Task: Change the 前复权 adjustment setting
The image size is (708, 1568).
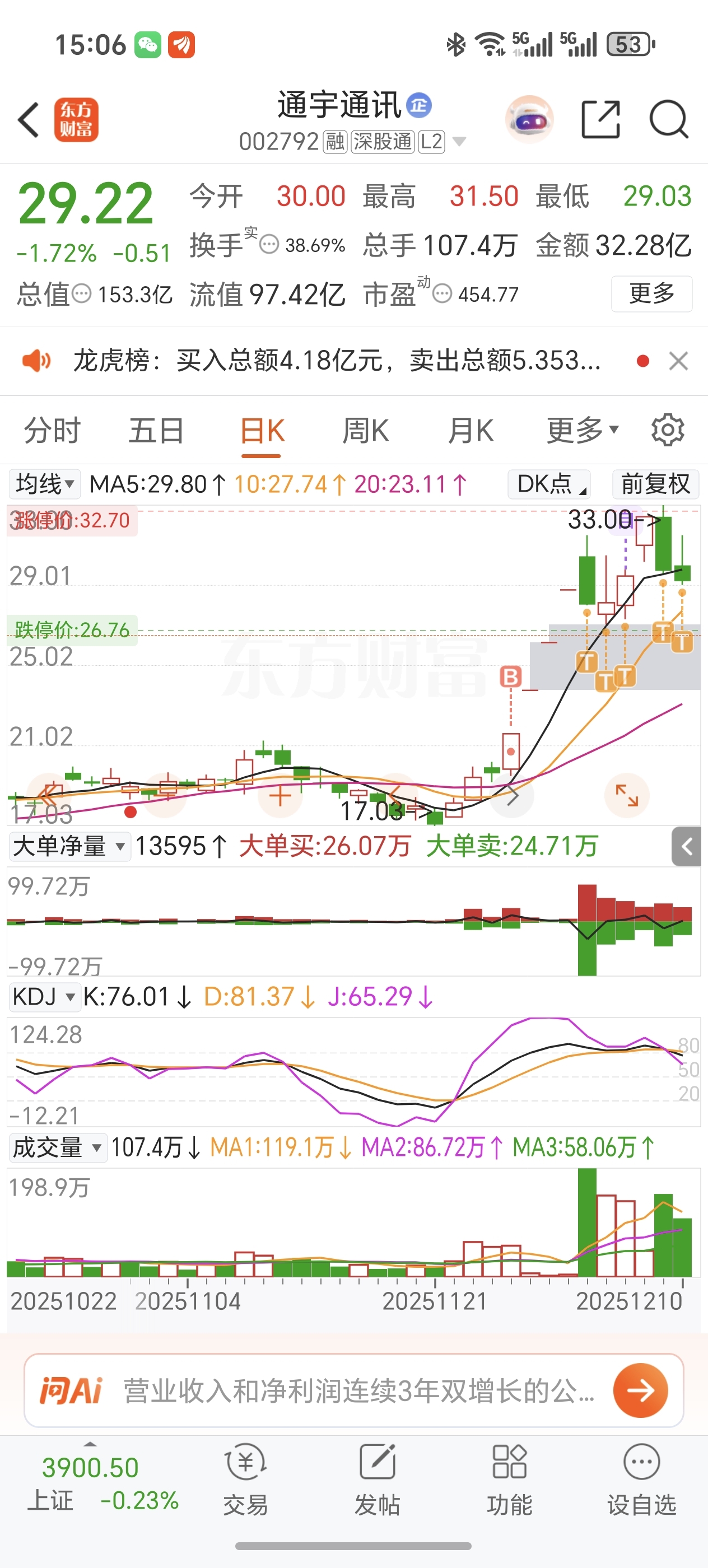Action: (655, 484)
